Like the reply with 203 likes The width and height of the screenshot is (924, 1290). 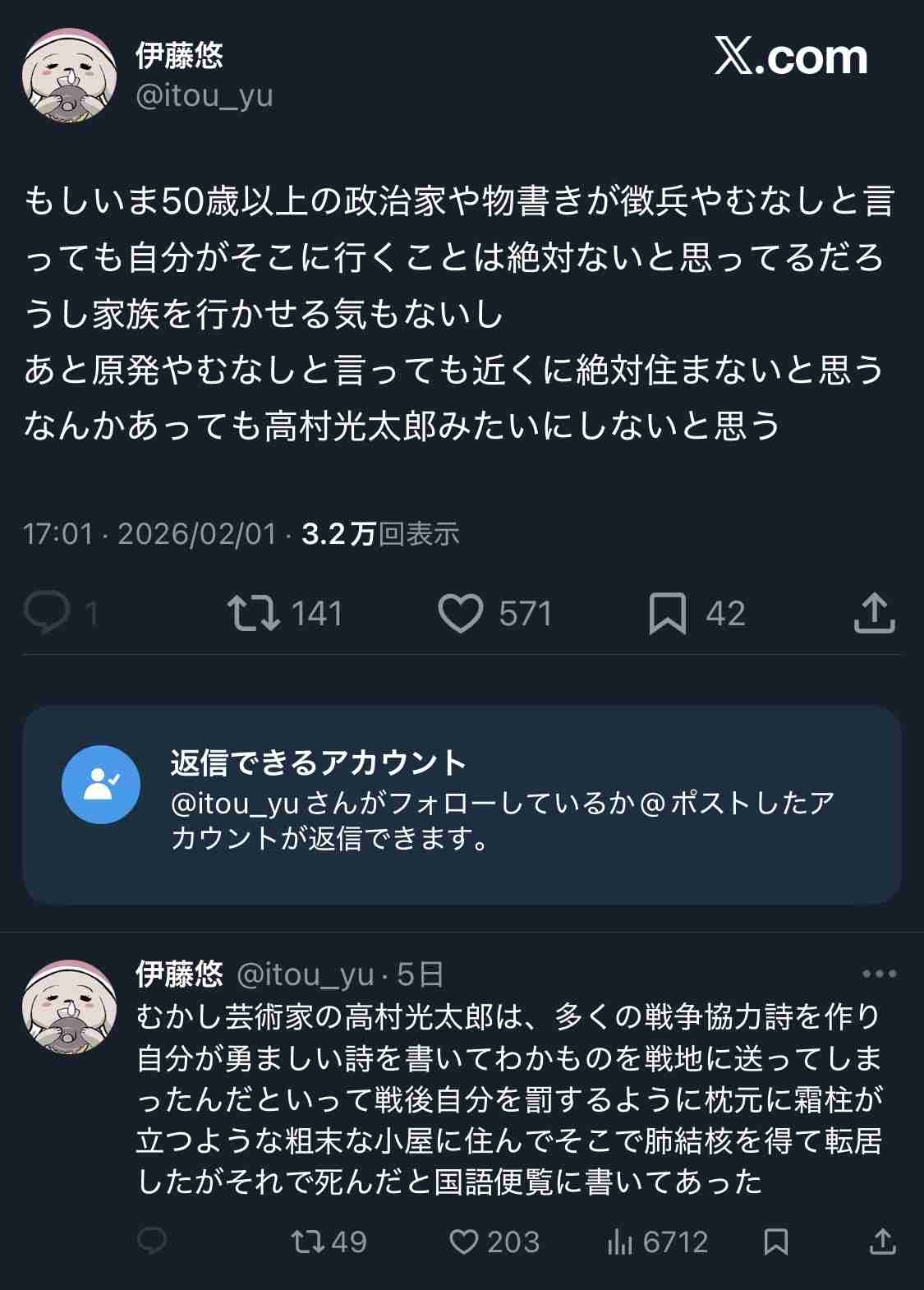click(464, 1241)
